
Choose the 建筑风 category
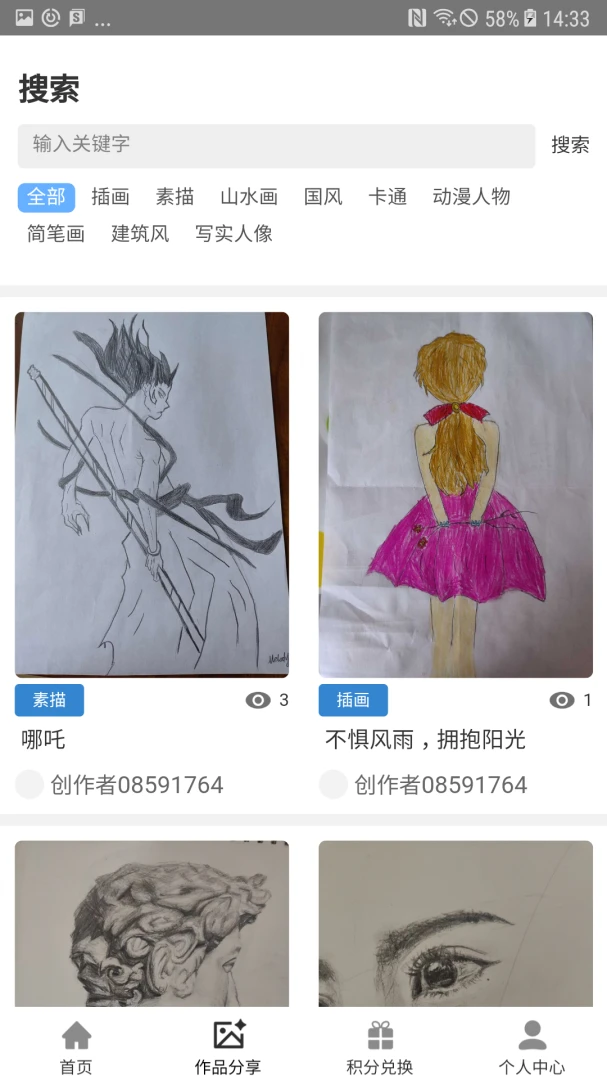(x=140, y=233)
